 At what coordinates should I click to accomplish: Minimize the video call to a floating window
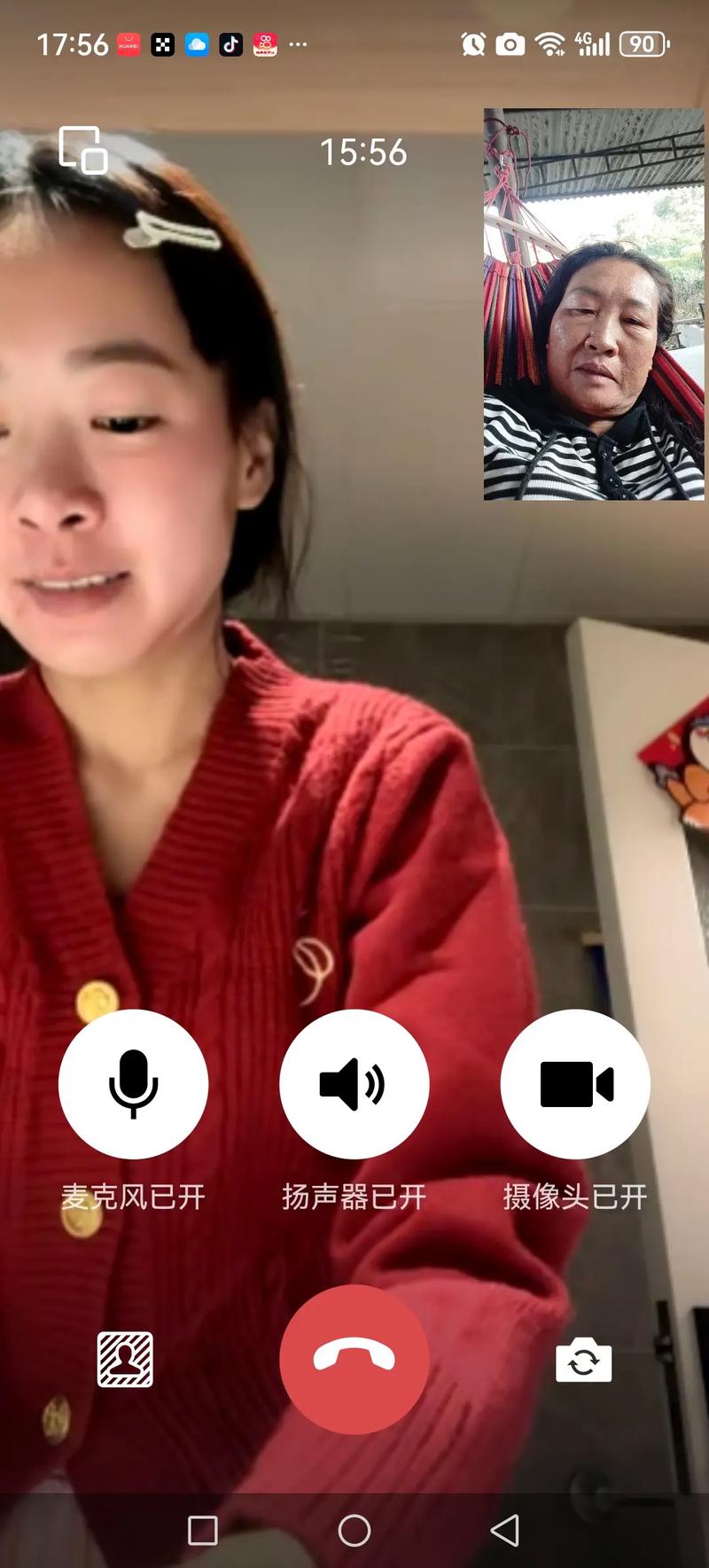(83, 150)
